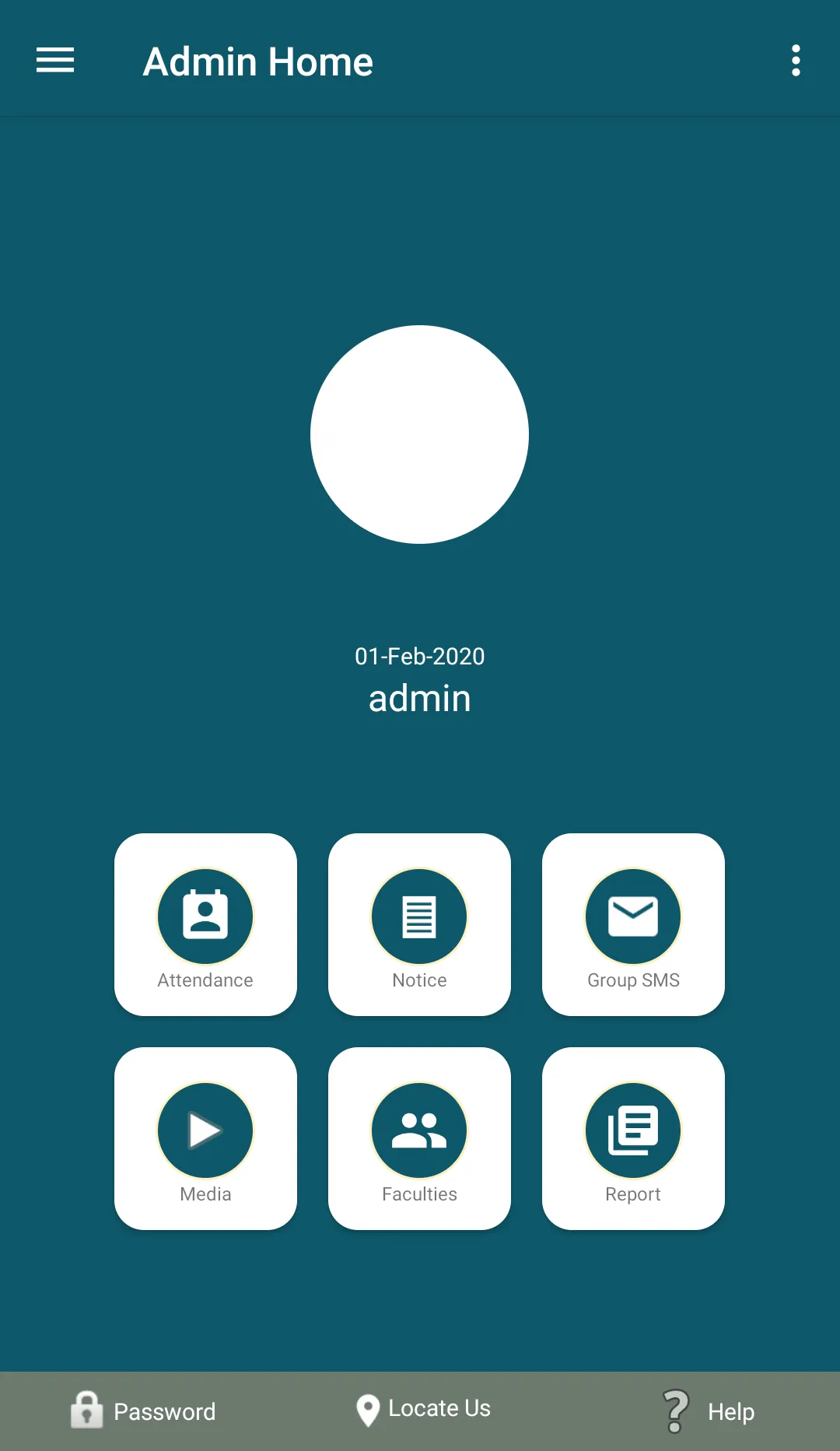This screenshot has width=840, height=1451.
Task: Select Locate Us
Action: pyautogui.click(x=424, y=1409)
